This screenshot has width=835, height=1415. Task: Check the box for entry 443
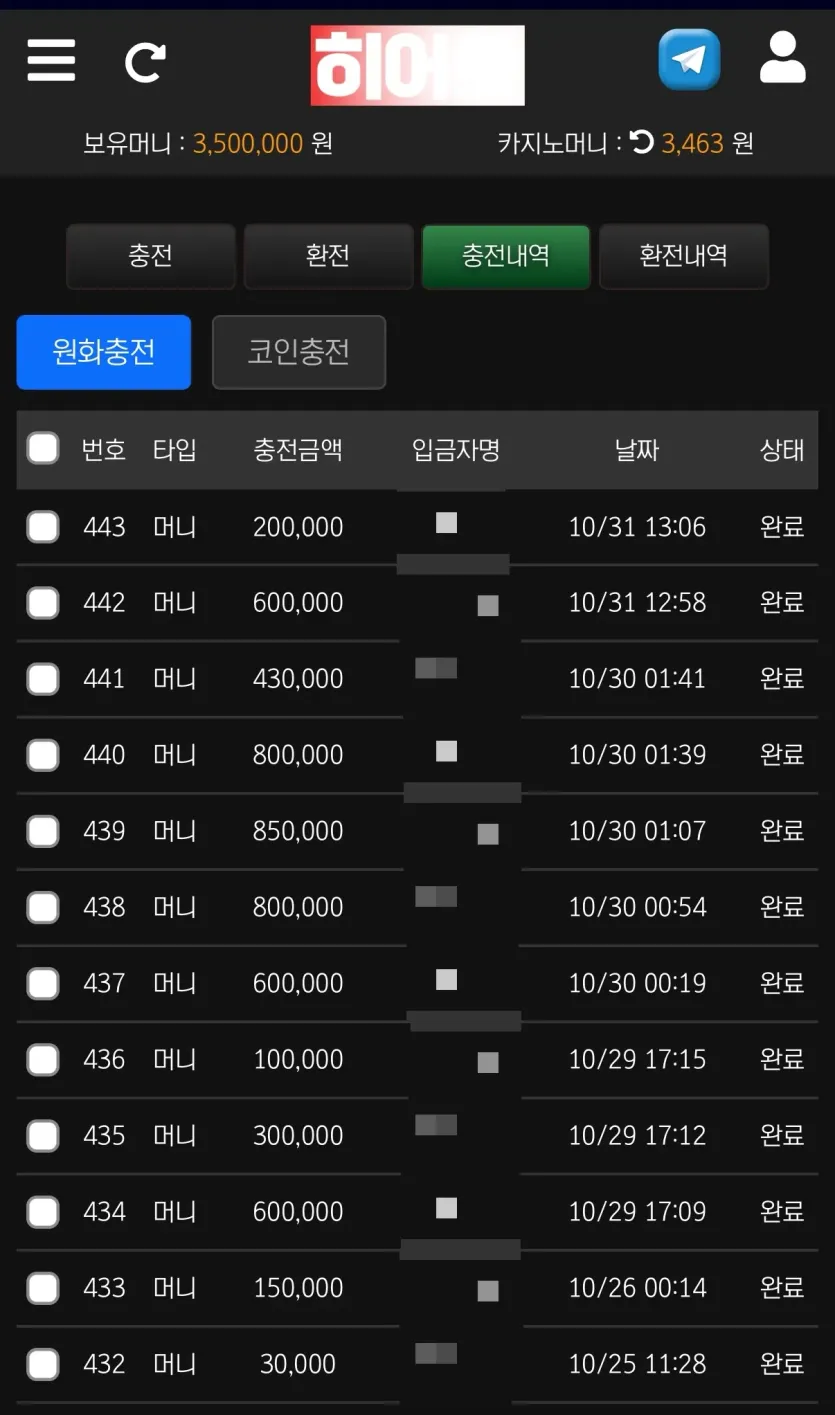click(43, 526)
